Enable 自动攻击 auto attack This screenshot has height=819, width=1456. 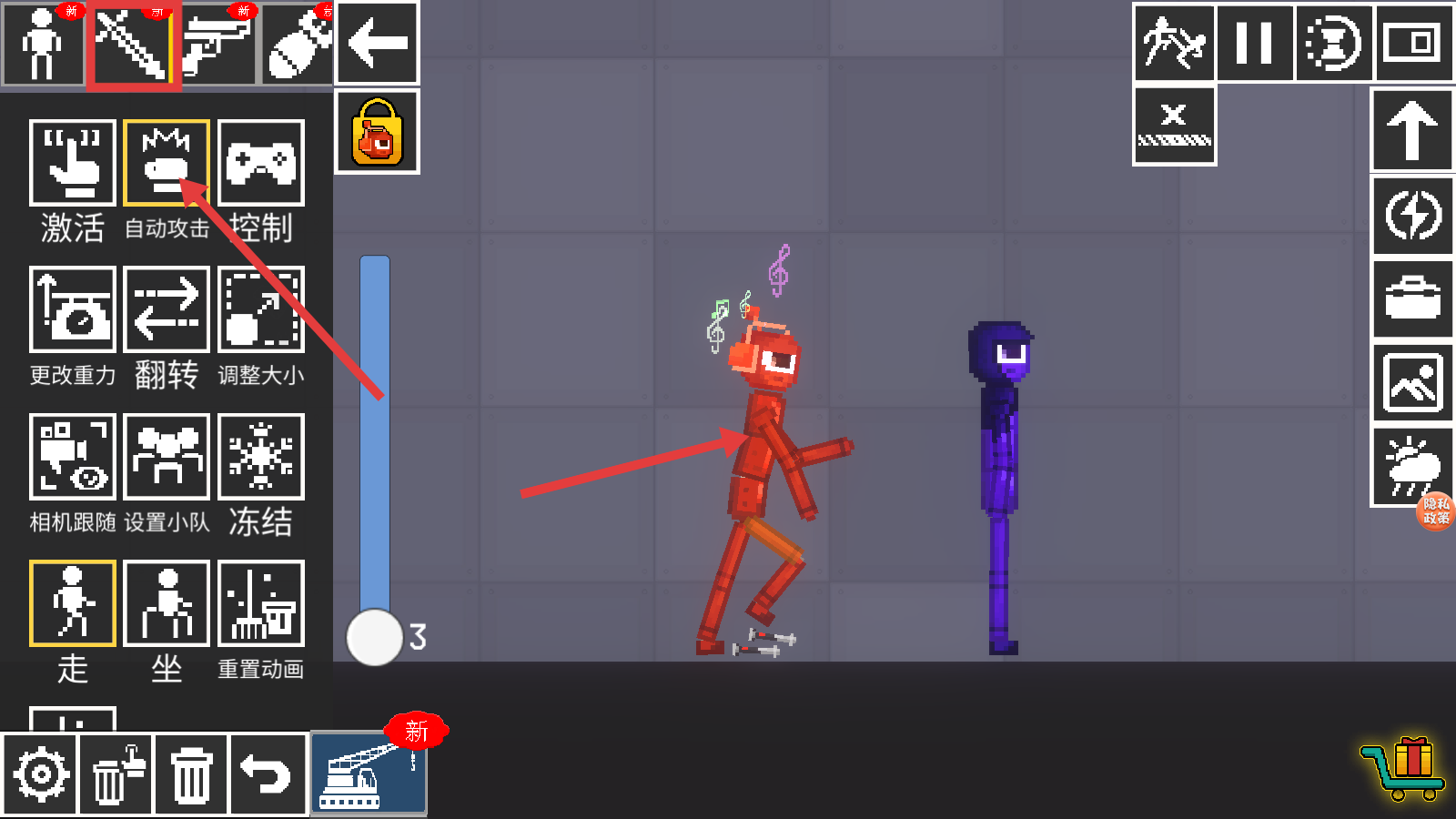[x=167, y=164]
